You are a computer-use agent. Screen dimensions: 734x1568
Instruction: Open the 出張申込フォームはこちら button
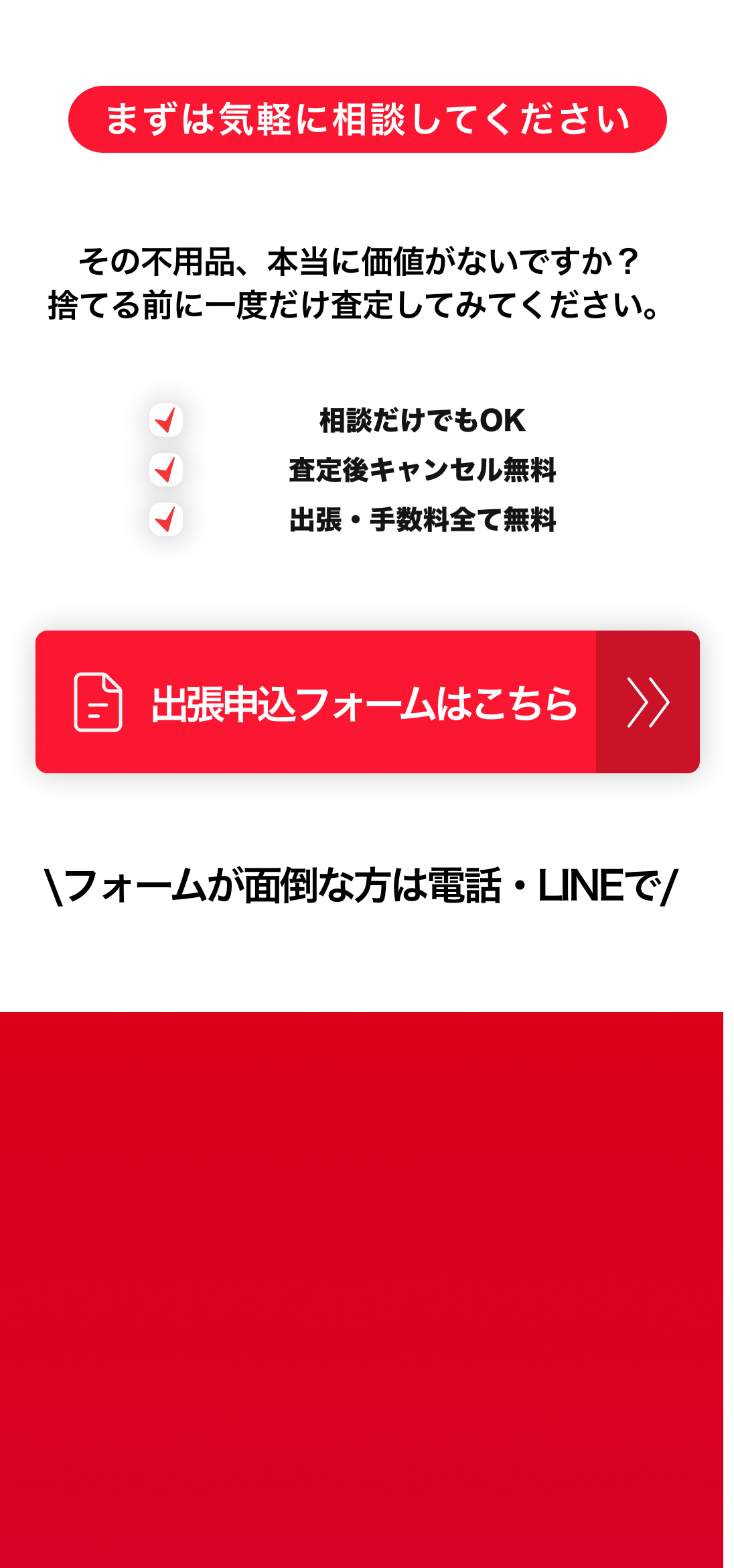tap(367, 702)
